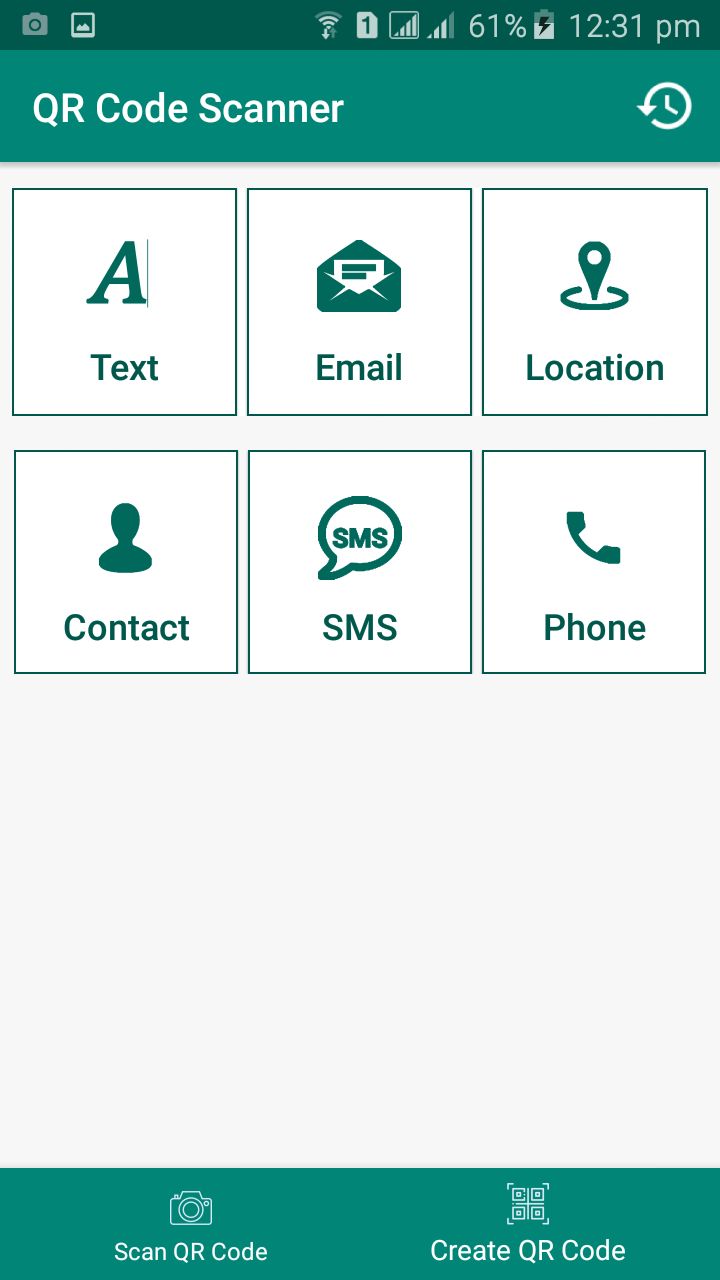Switch to Scan QR Code tab

190,1226
